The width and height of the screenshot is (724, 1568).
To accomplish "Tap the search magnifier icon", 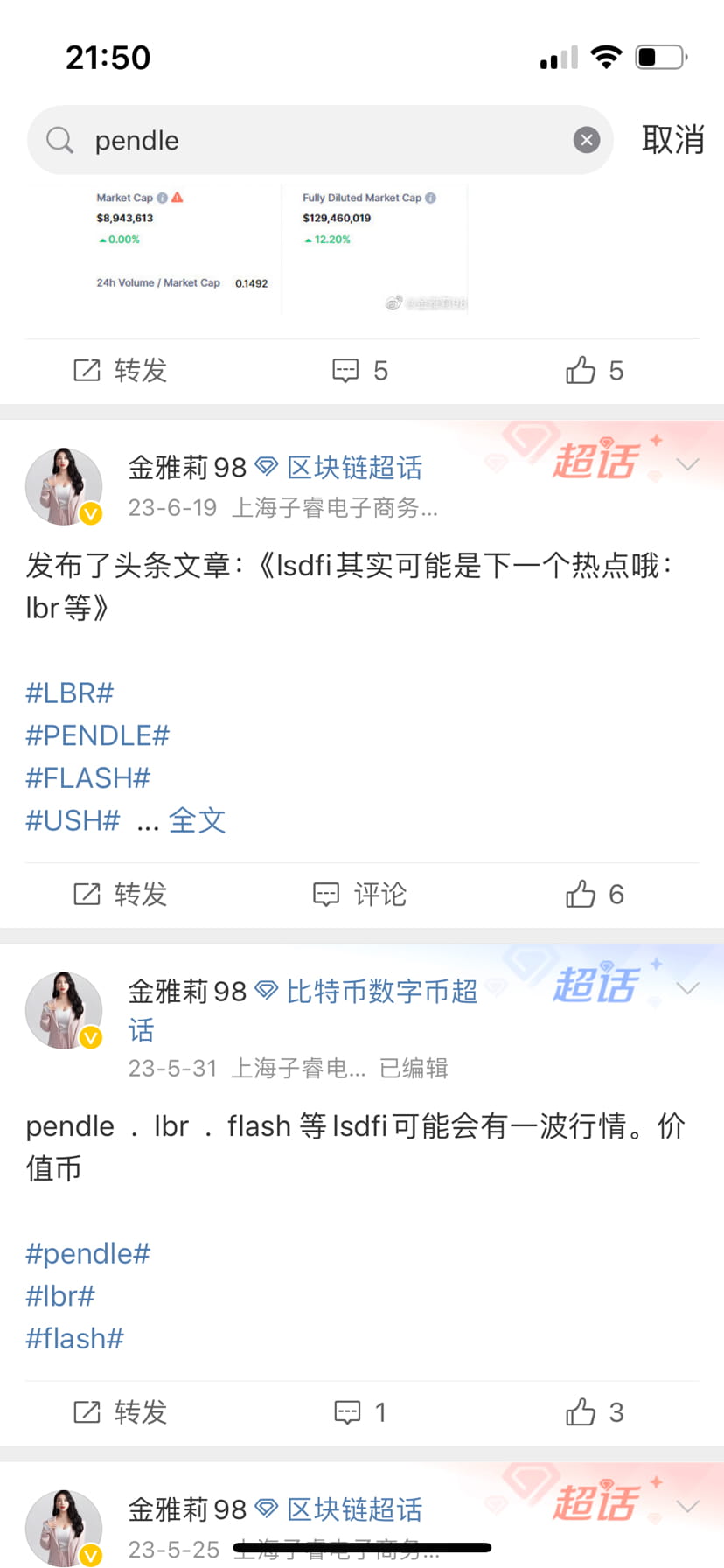I will click(x=59, y=140).
